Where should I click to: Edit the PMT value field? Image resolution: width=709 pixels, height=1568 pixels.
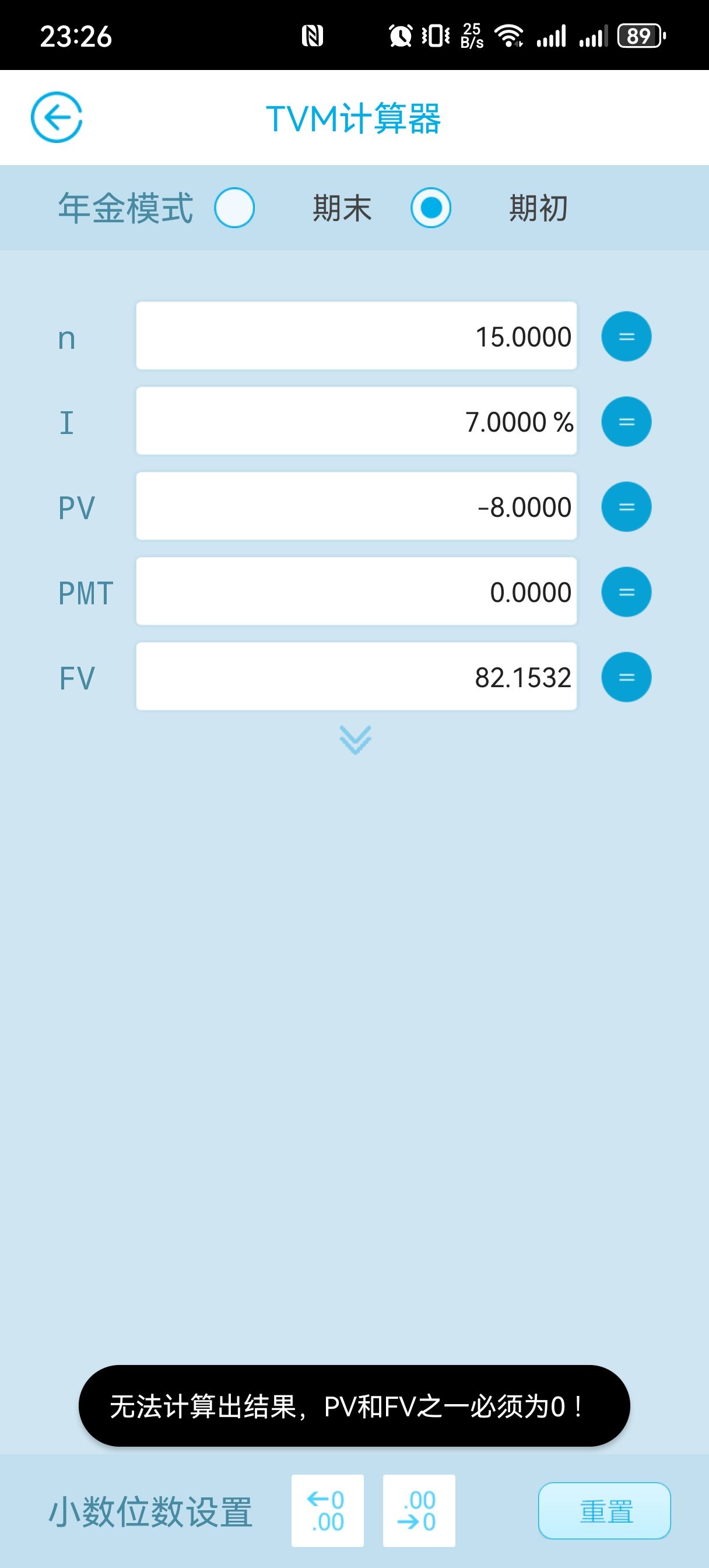(356, 591)
